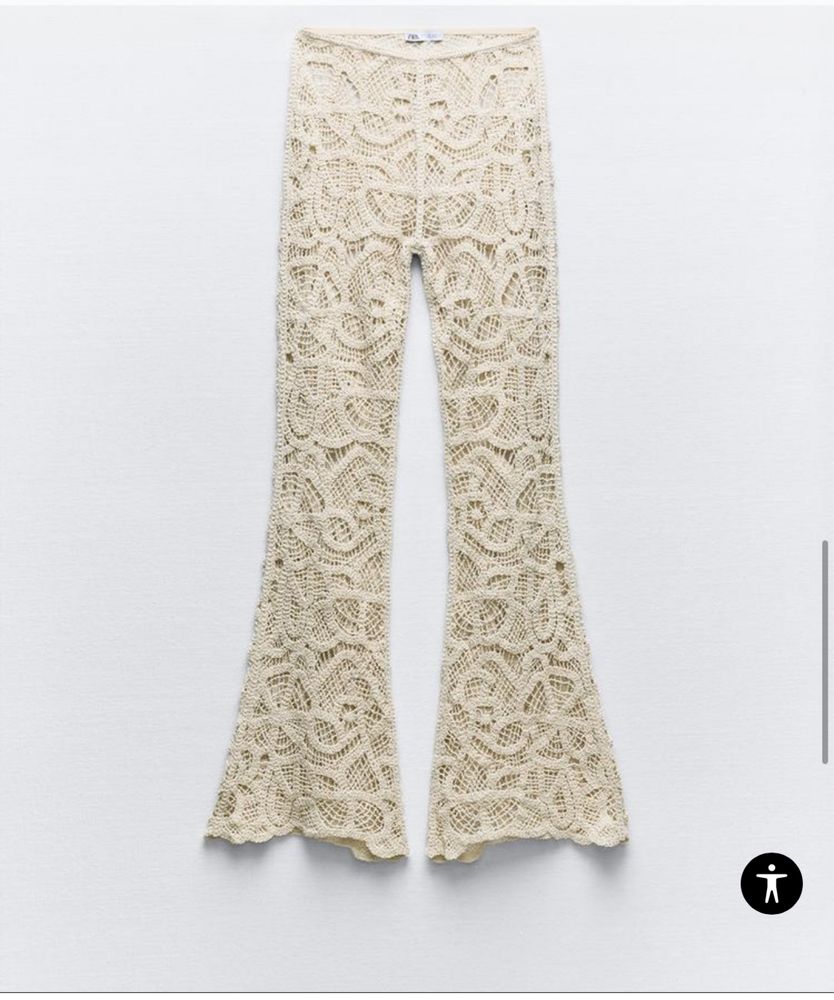The width and height of the screenshot is (834, 1000).
Task: Open the accessibility options button
Action: [771, 883]
